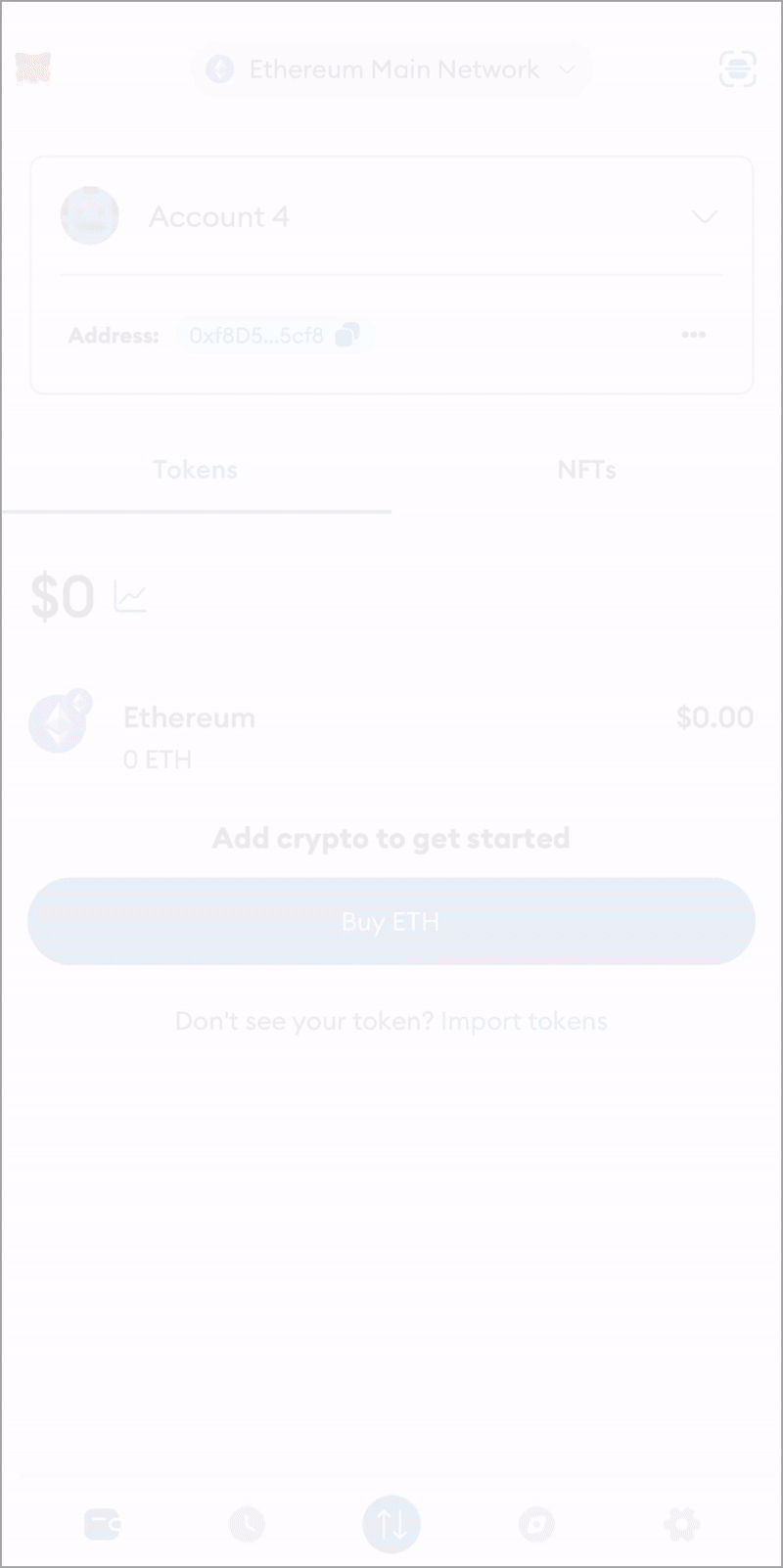
Task: Switch to the Tokens tab
Action: pyautogui.click(x=195, y=470)
